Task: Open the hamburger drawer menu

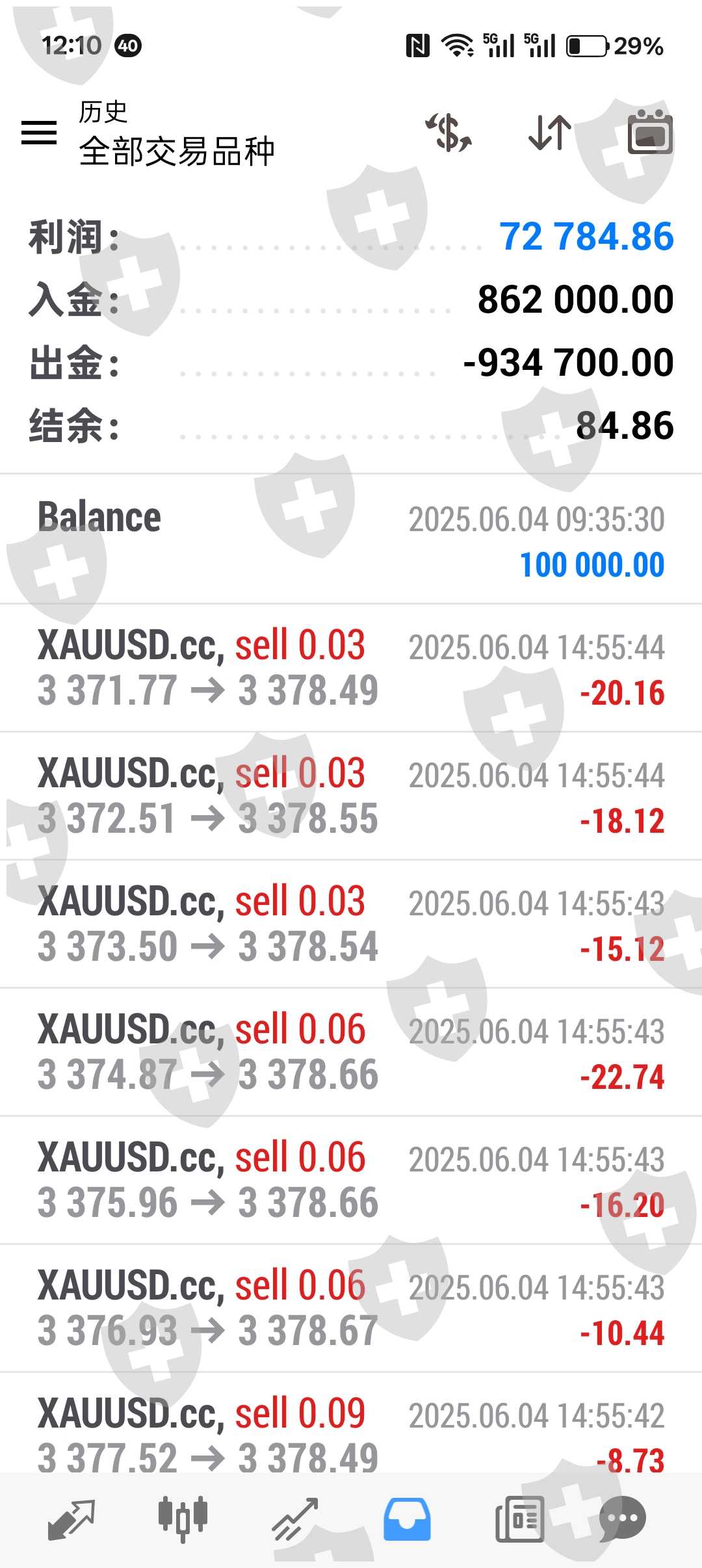Action: [x=39, y=133]
